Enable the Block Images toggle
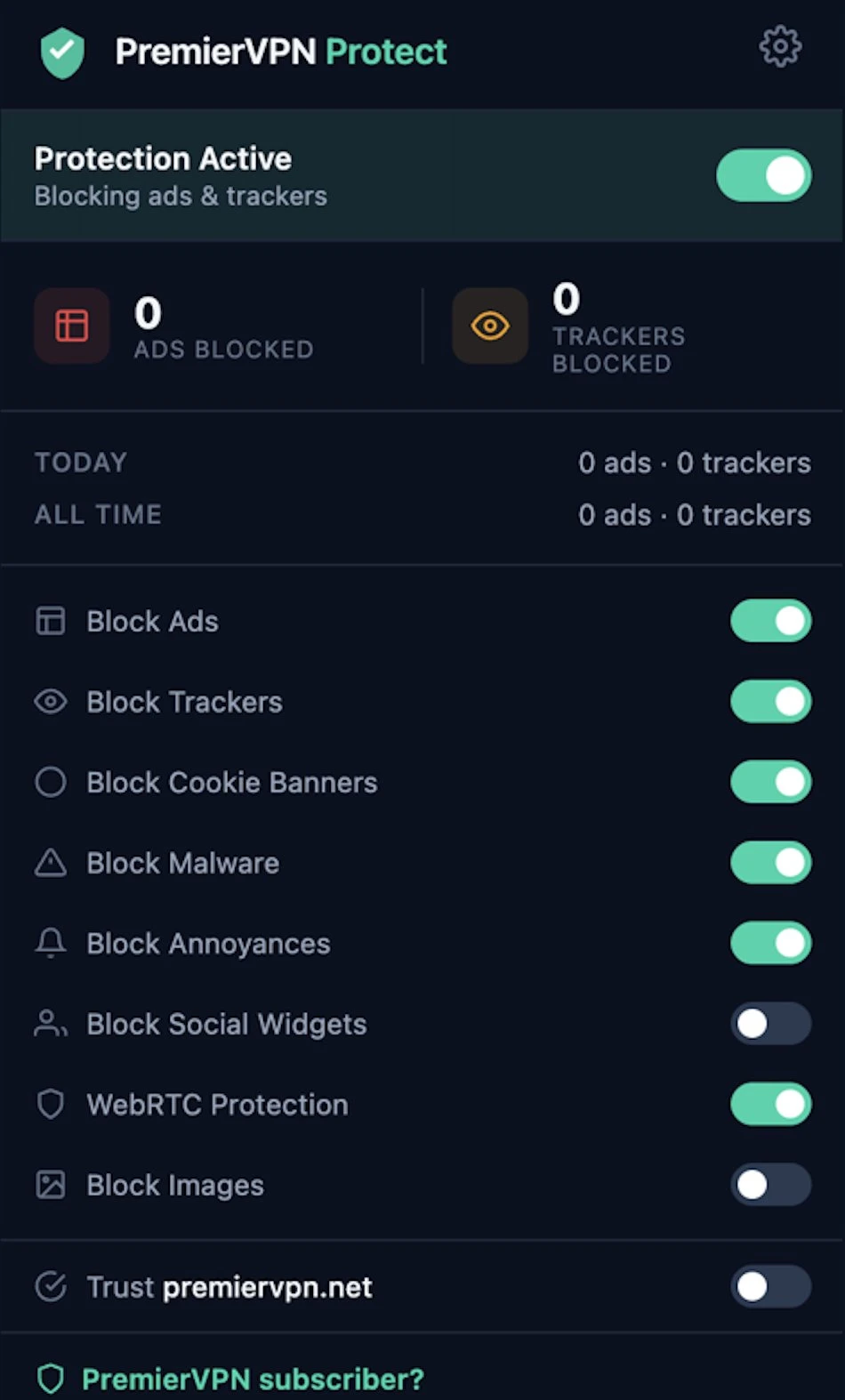This screenshot has height=1400, width=845. coord(770,1184)
